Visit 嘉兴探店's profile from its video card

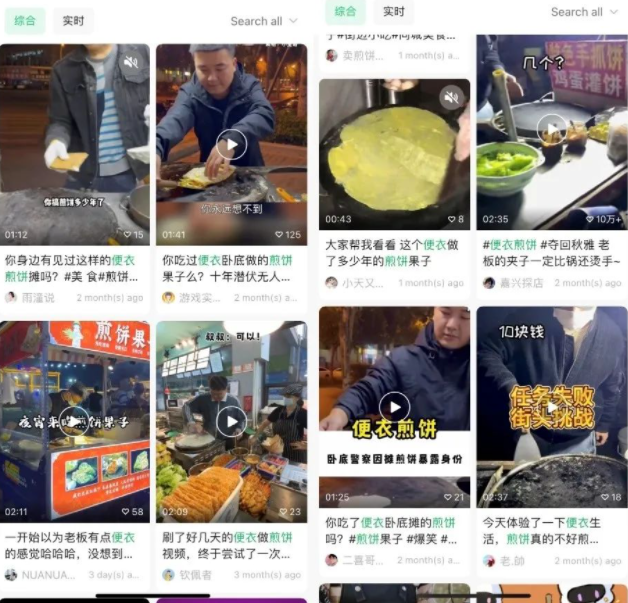pyautogui.click(x=519, y=283)
